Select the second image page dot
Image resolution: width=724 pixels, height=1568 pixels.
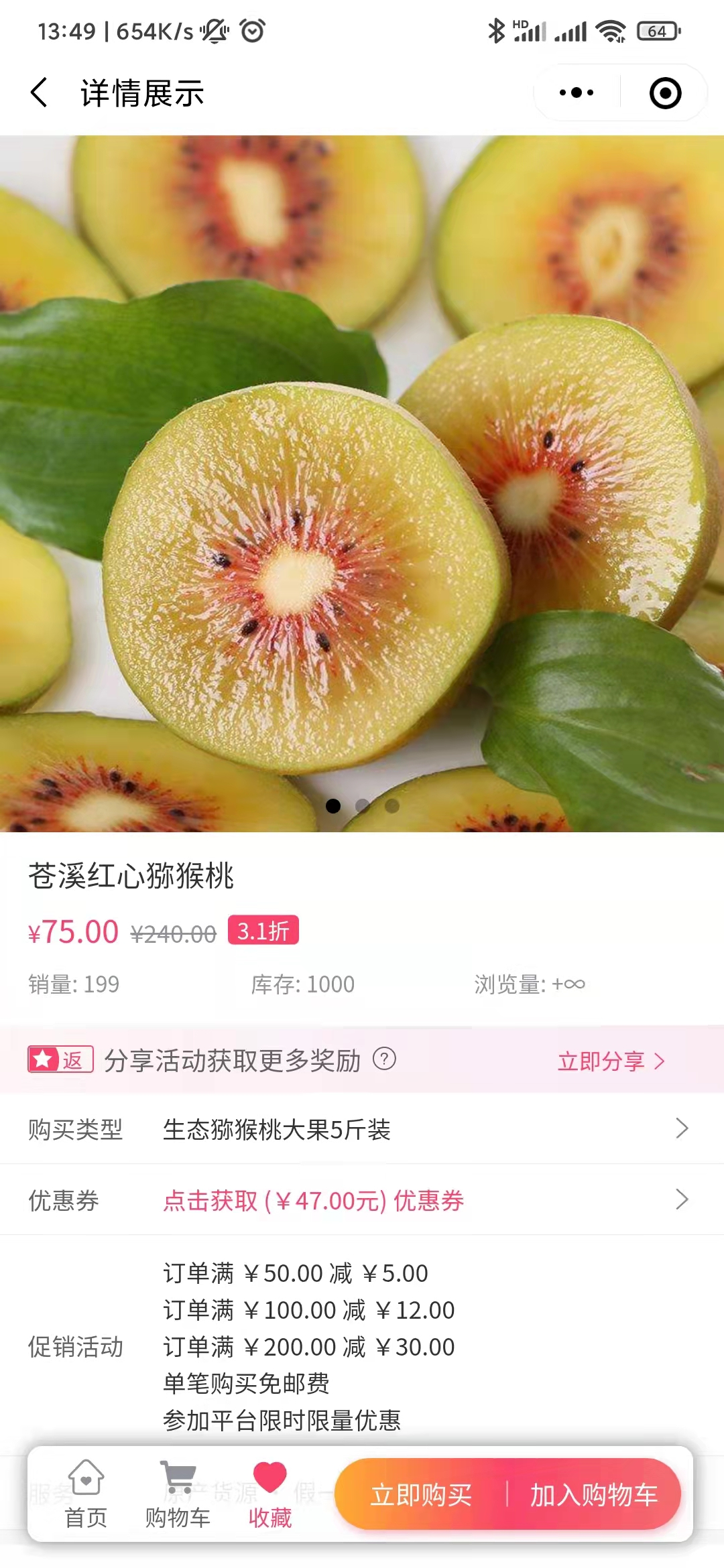point(363,805)
